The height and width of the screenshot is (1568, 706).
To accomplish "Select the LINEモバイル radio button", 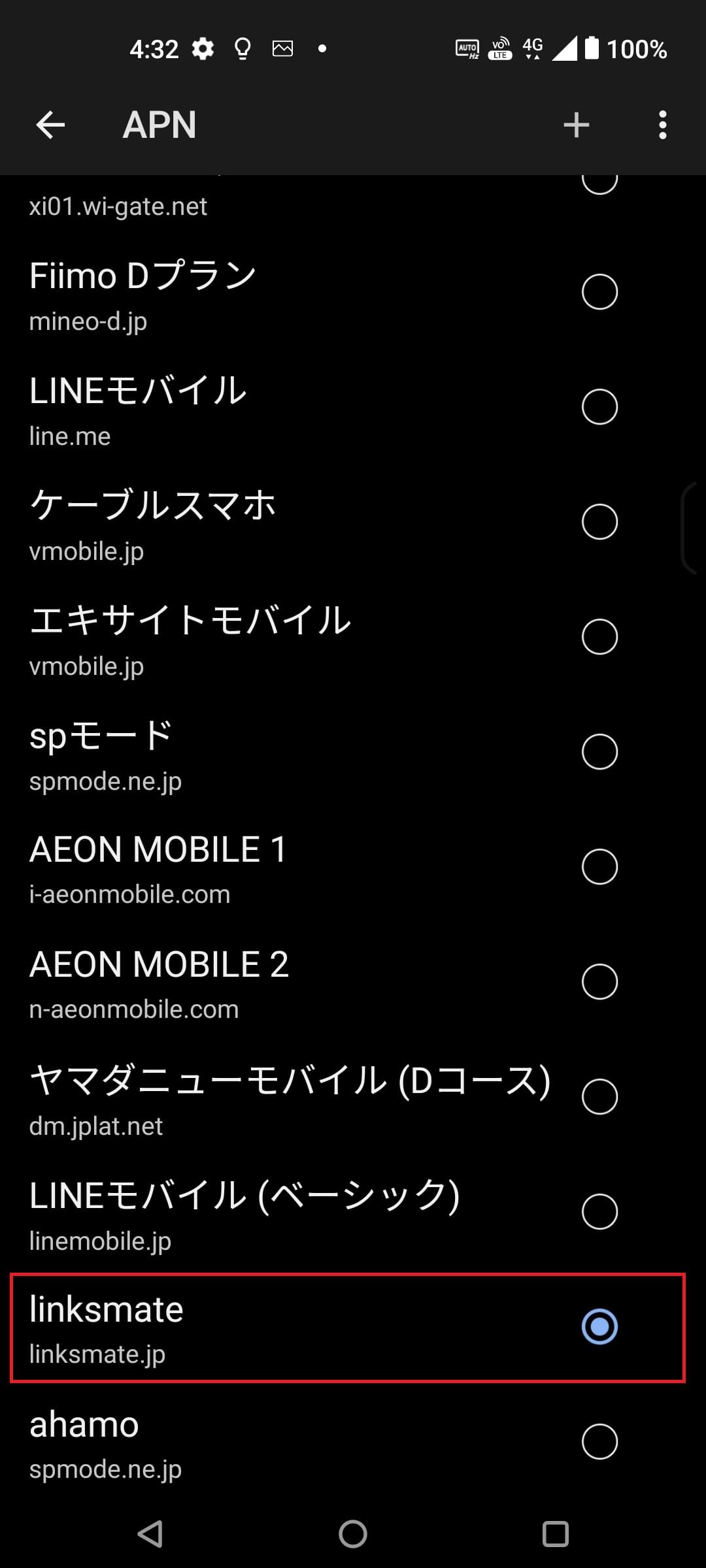I will pos(599,407).
